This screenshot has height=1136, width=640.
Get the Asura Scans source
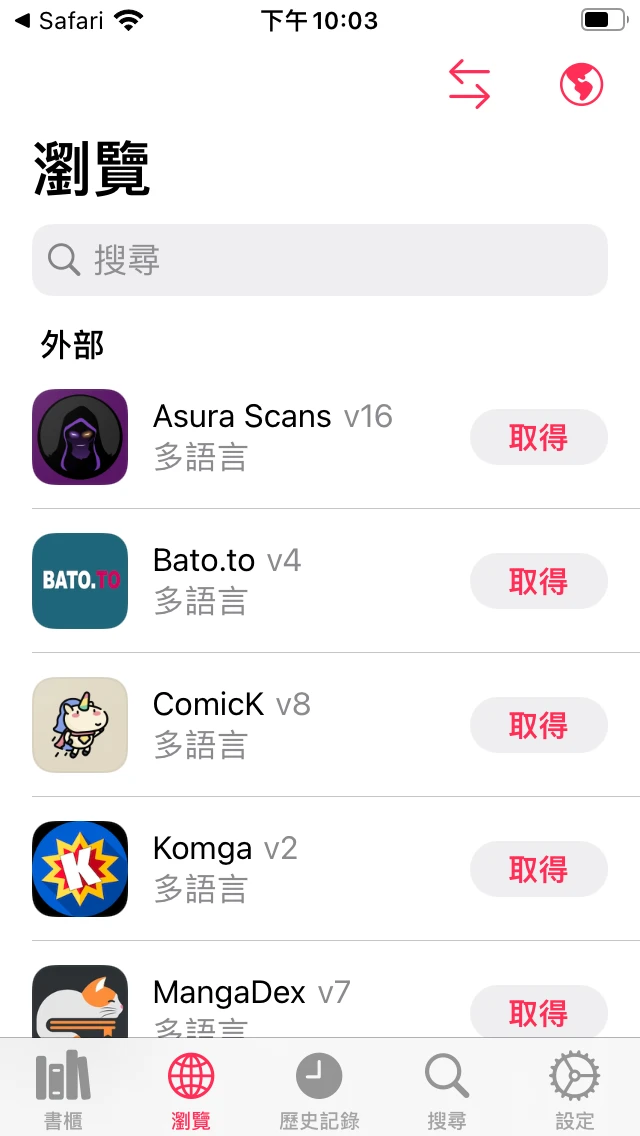tap(538, 437)
